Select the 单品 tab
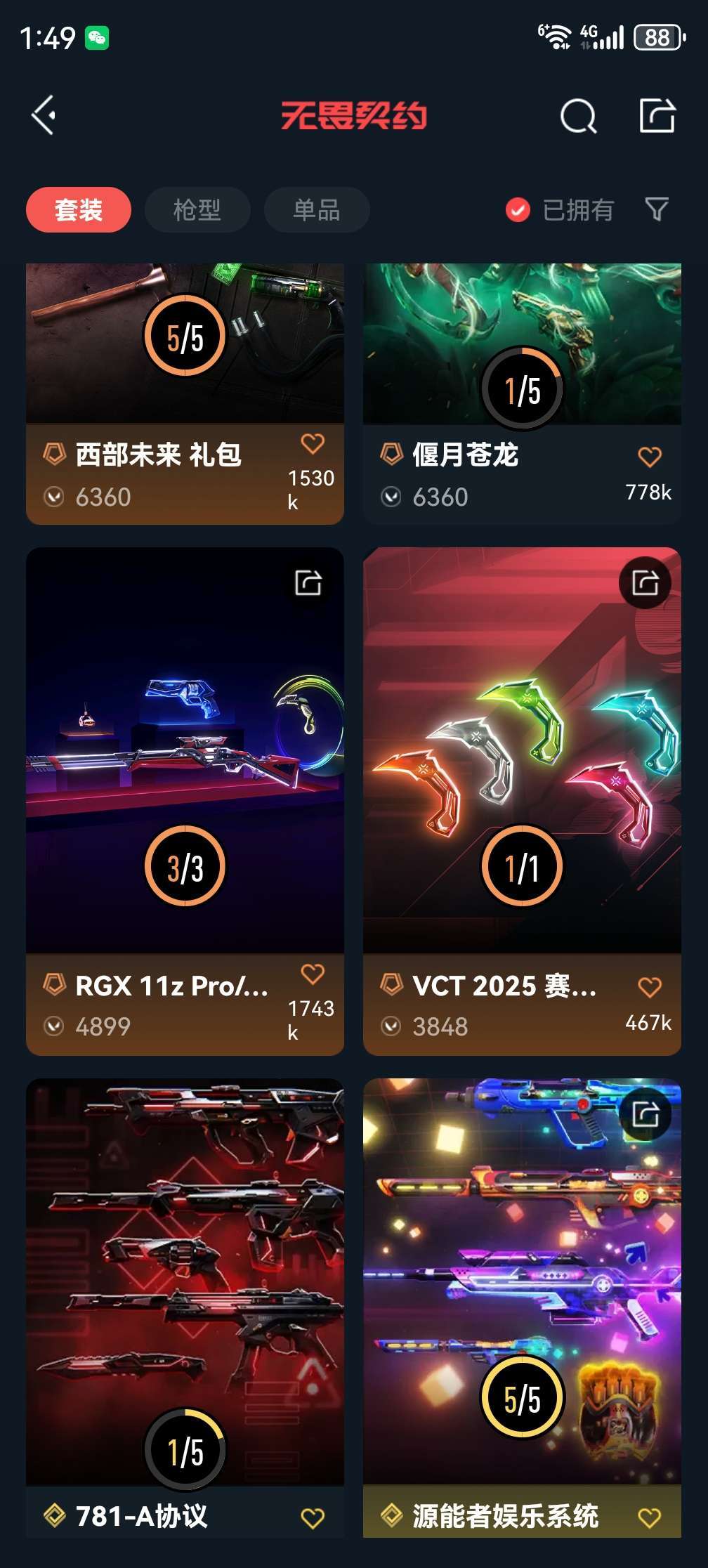The height and width of the screenshot is (1568, 708). (x=317, y=210)
